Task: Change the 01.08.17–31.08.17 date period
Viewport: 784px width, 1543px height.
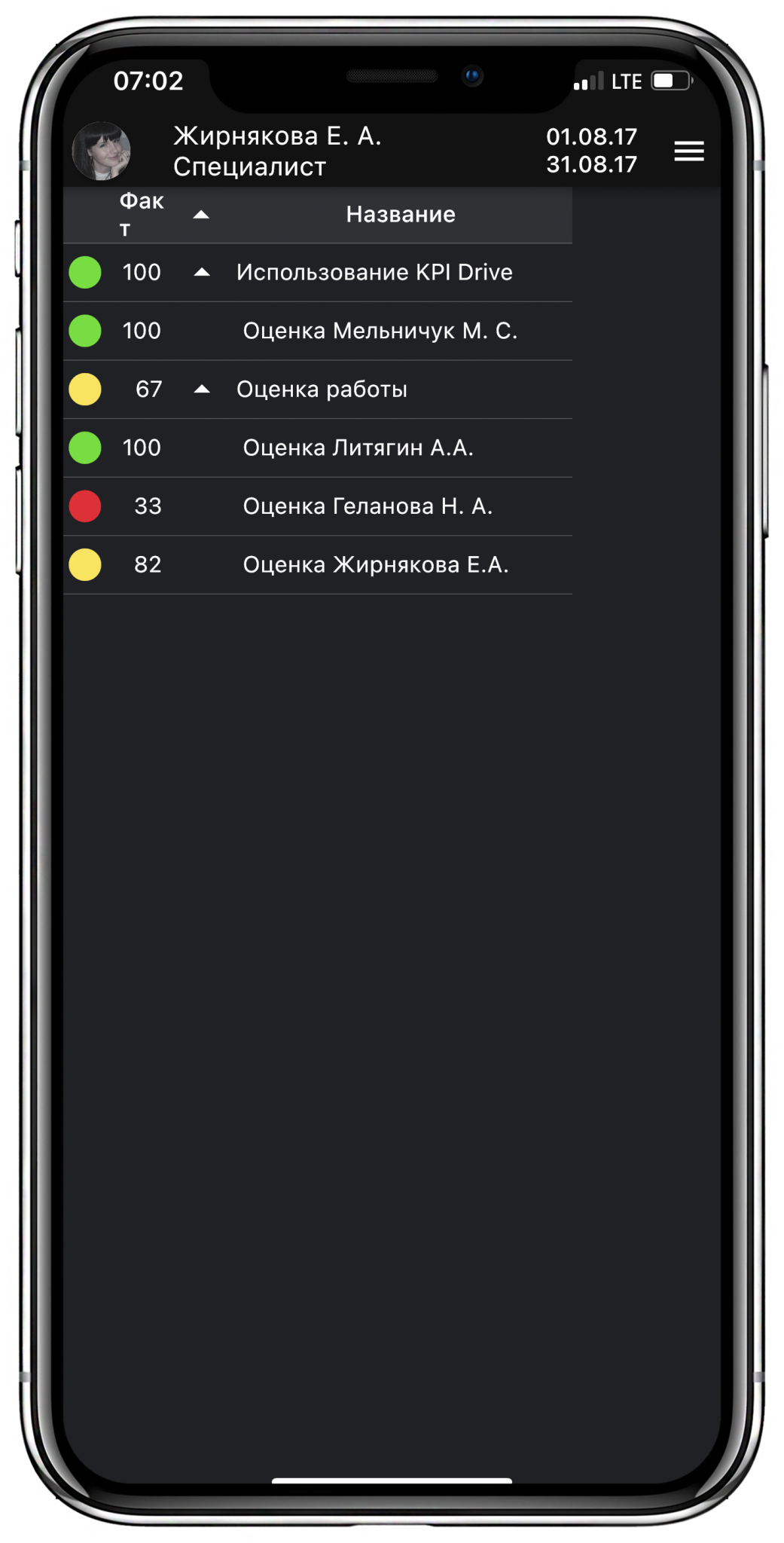Action: (591, 151)
